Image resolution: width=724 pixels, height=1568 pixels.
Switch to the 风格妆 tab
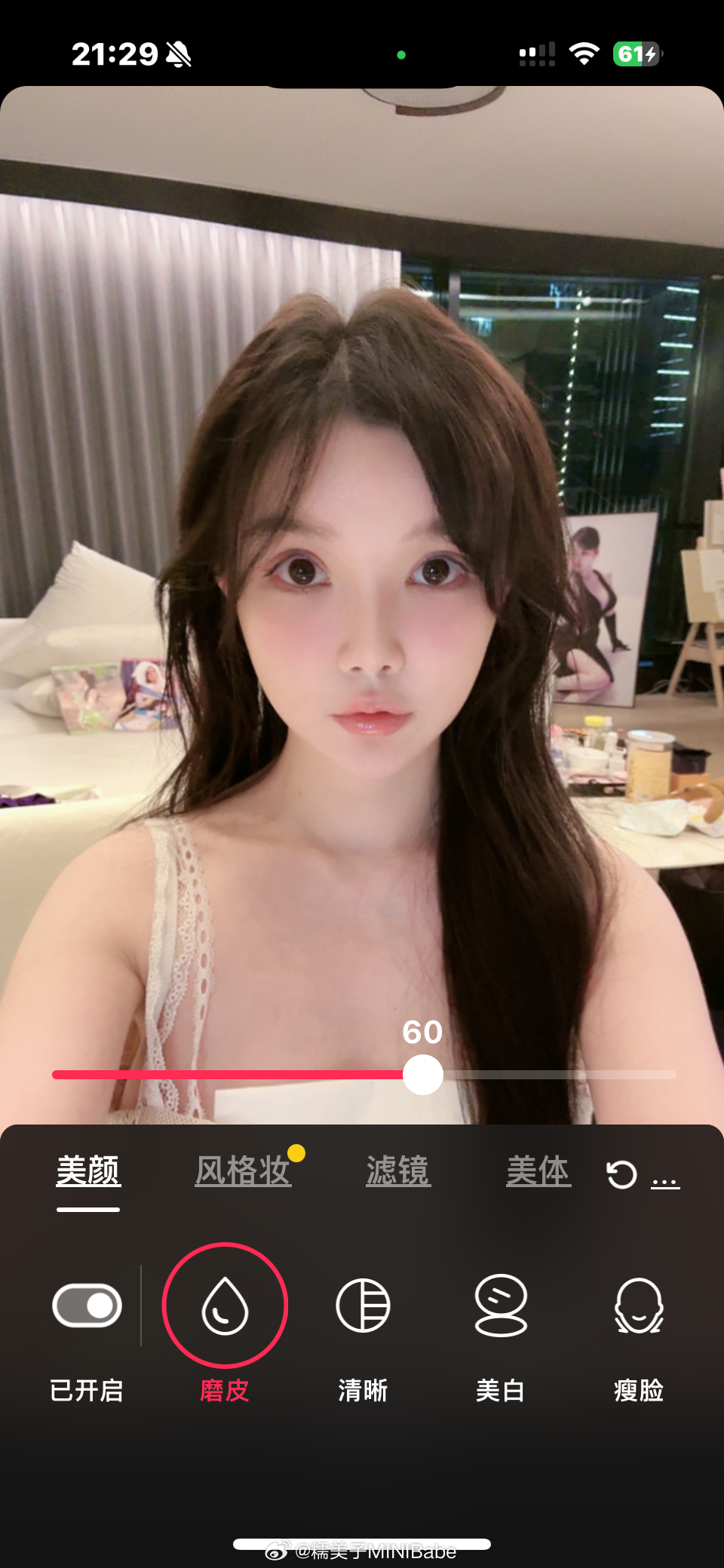[x=243, y=1171]
